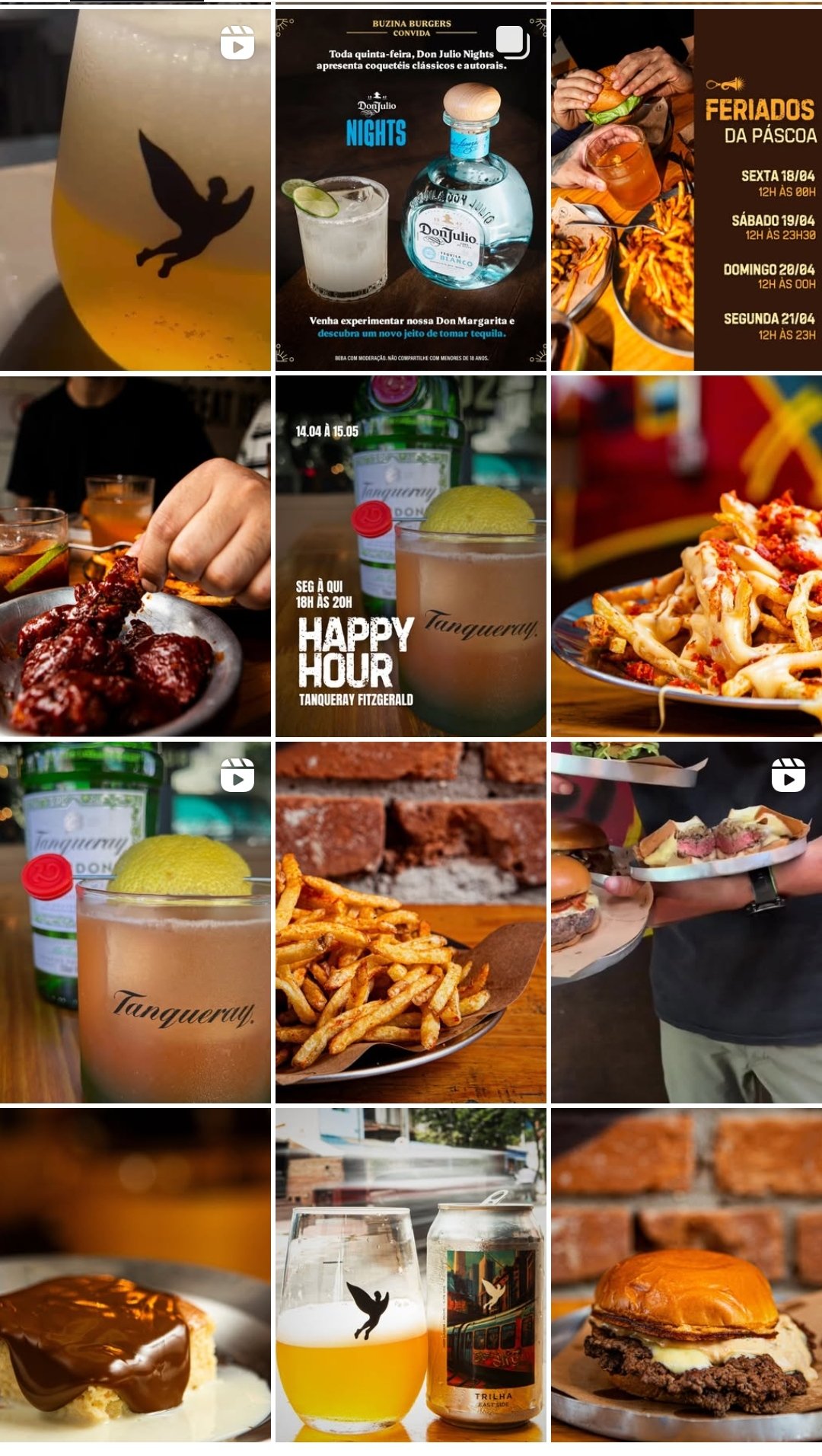View the chocolate-covered cake dessert post
This screenshot has height=1456, width=822.
pyautogui.click(x=135, y=1276)
